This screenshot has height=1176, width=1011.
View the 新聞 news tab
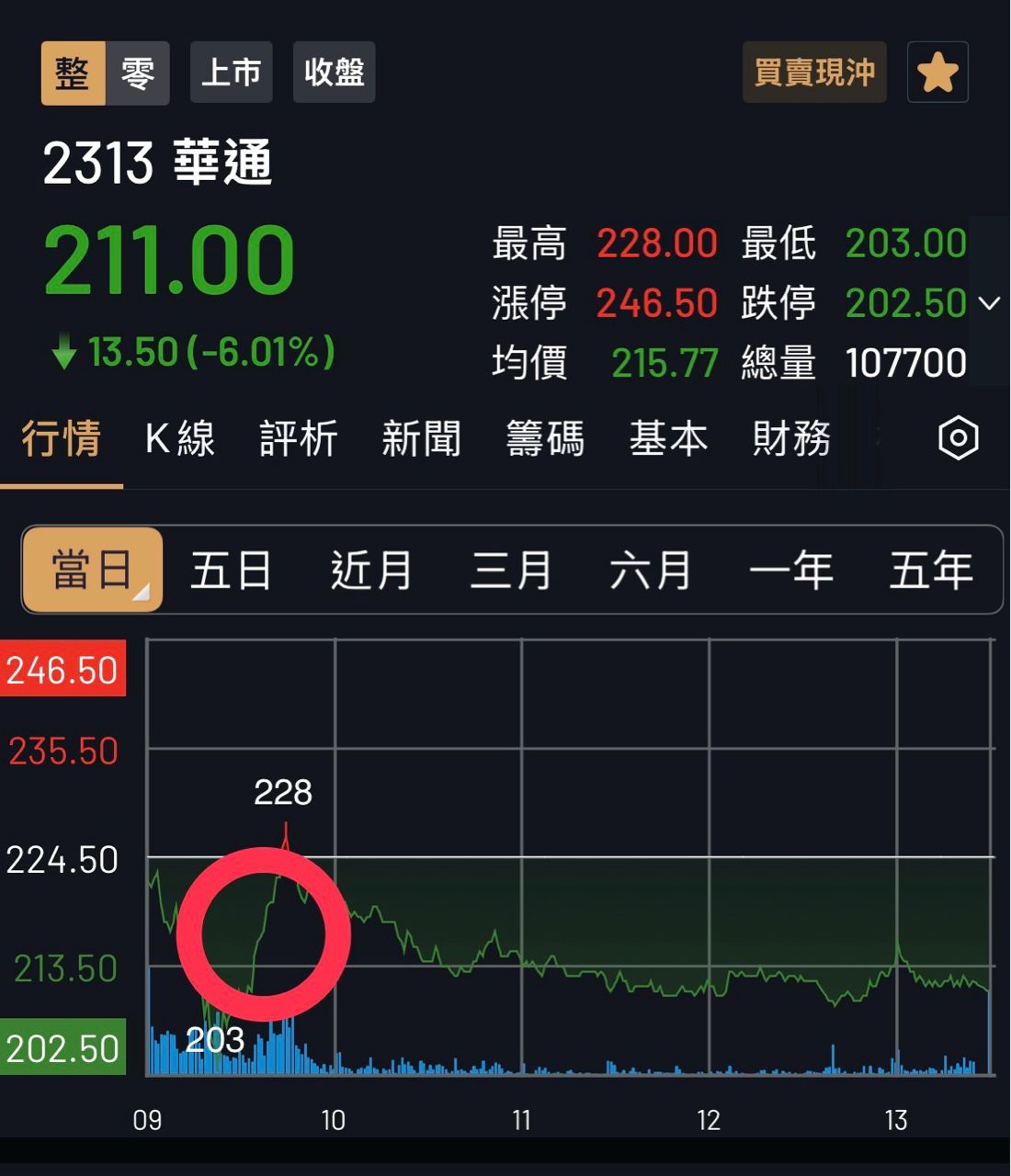coord(422,439)
